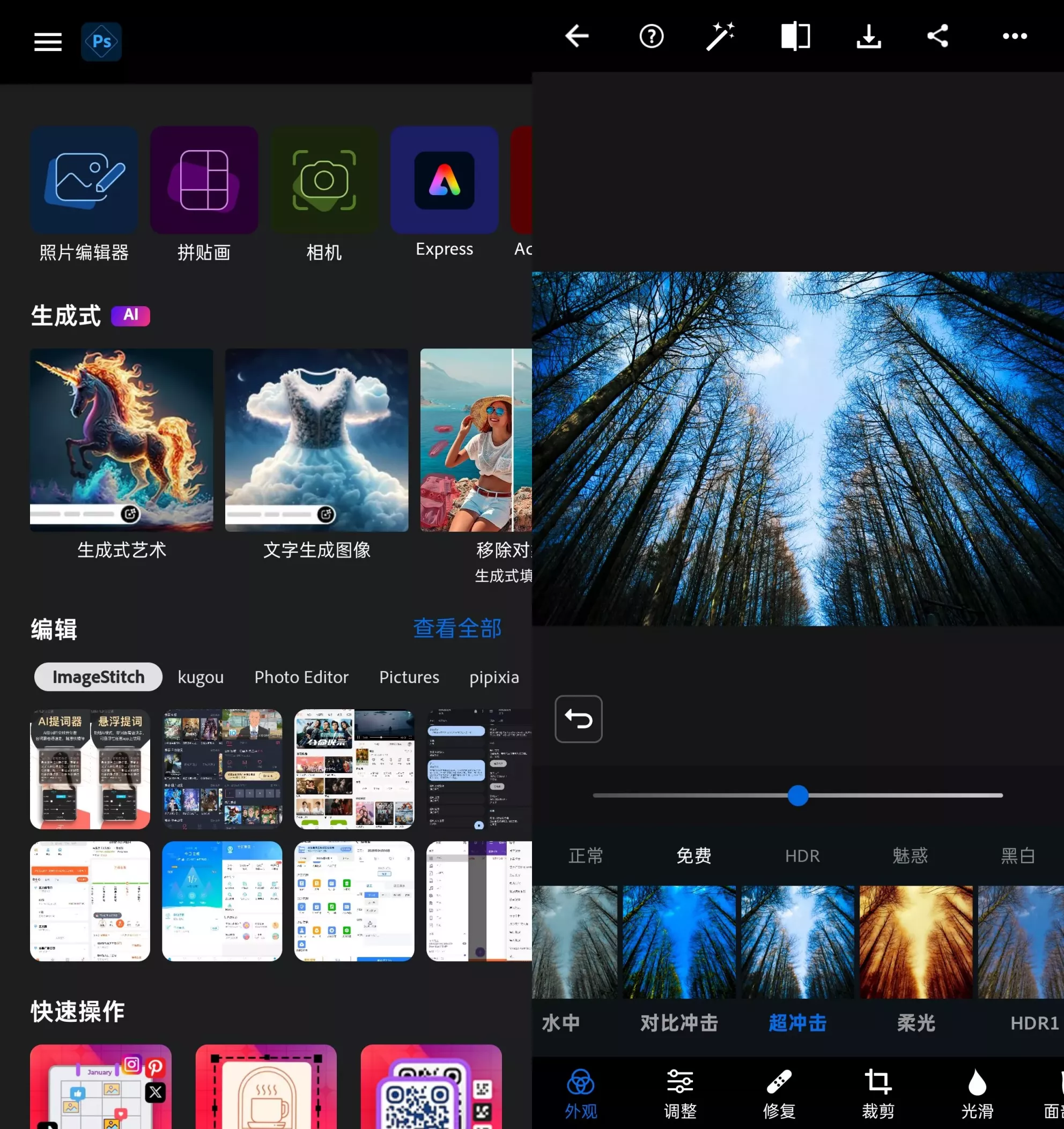
Task: Open 照片编辑器 photo editor
Action: [84, 181]
